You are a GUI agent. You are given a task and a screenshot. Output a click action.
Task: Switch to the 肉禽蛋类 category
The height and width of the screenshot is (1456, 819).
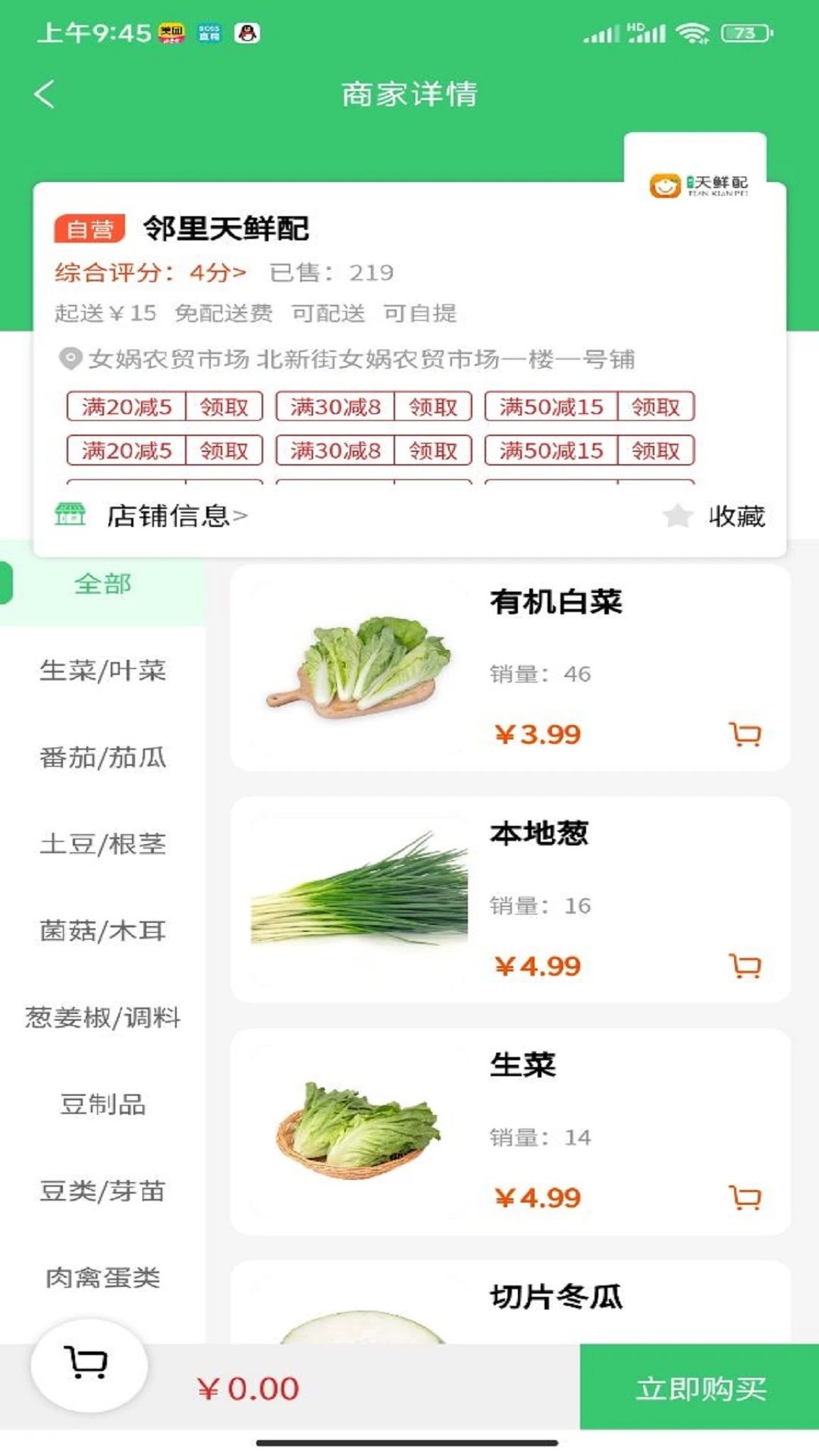tap(102, 1277)
